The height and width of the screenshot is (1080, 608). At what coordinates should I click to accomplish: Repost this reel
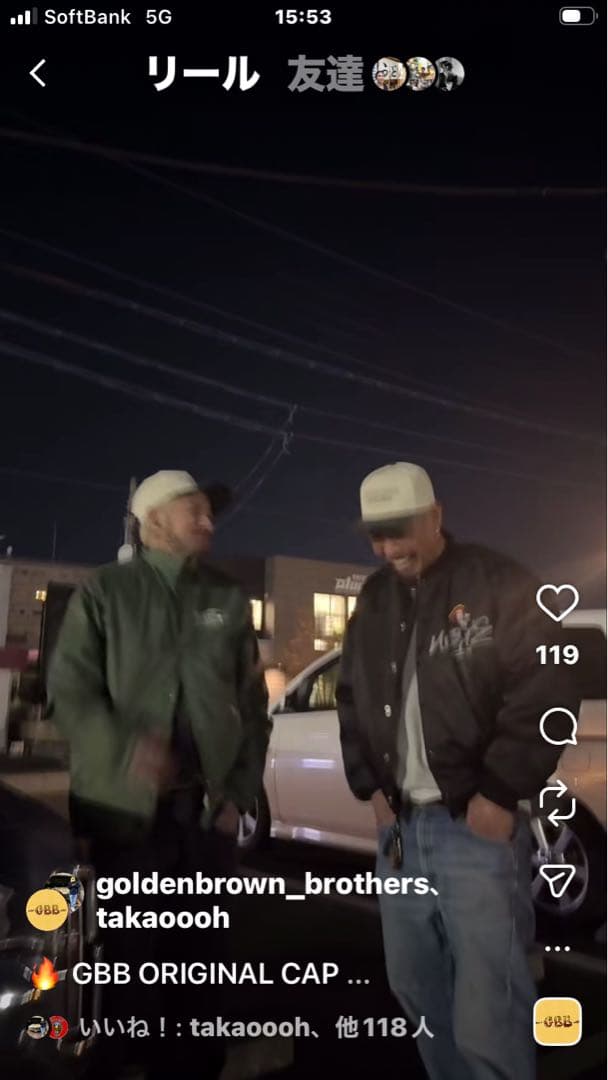[x=557, y=803]
